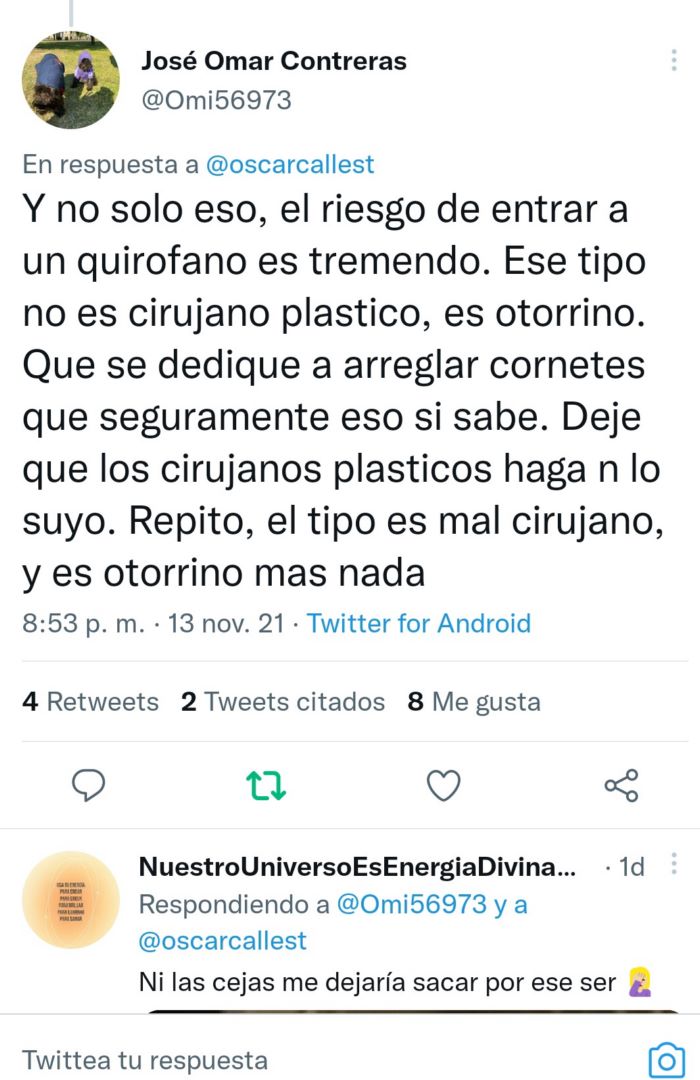Tap the Twittea tu respuesta field

[x=300, y=1059]
